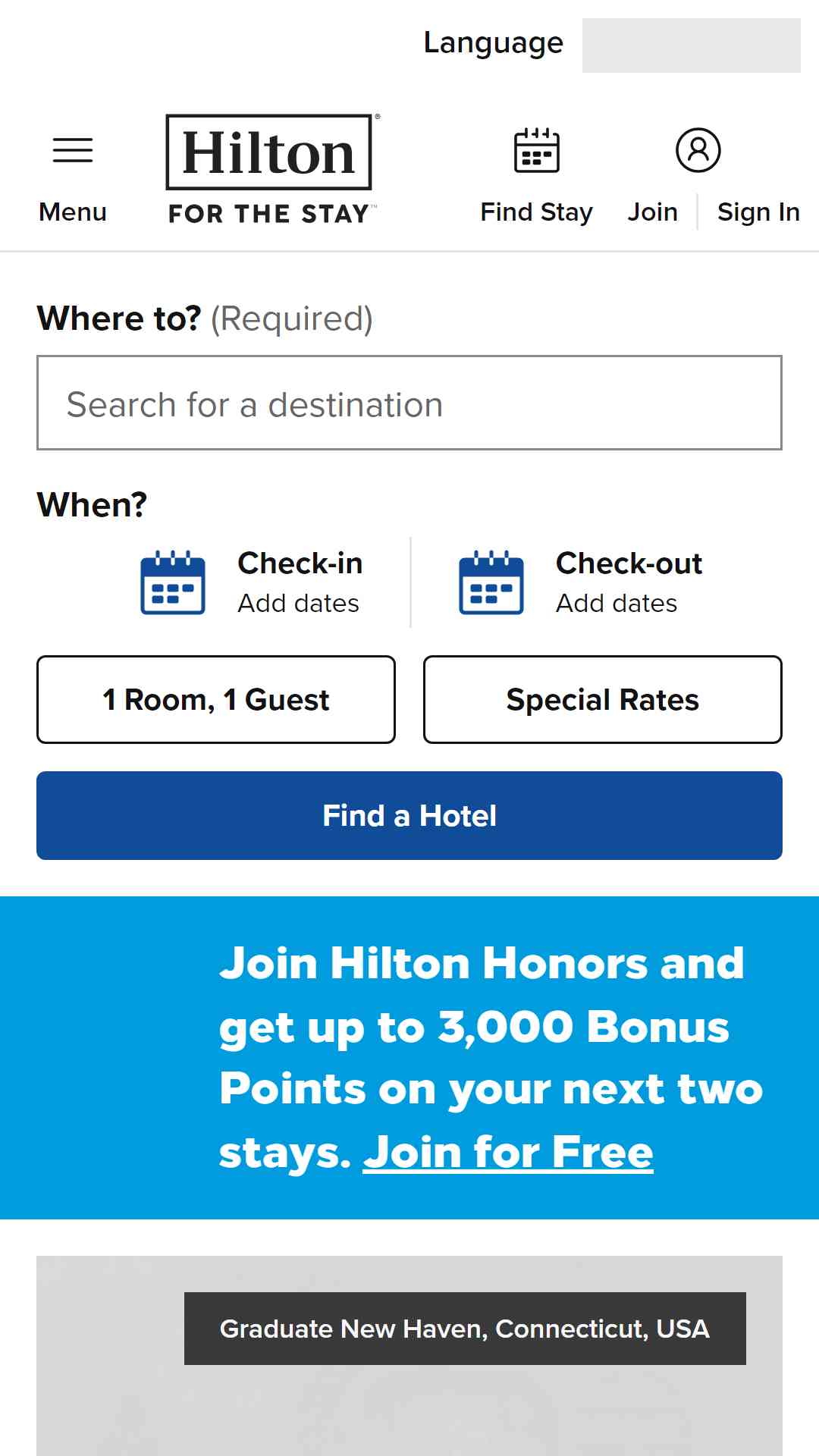819x1456 pixels.
Task: Pick a Check-in date
Action: (251, 582)
